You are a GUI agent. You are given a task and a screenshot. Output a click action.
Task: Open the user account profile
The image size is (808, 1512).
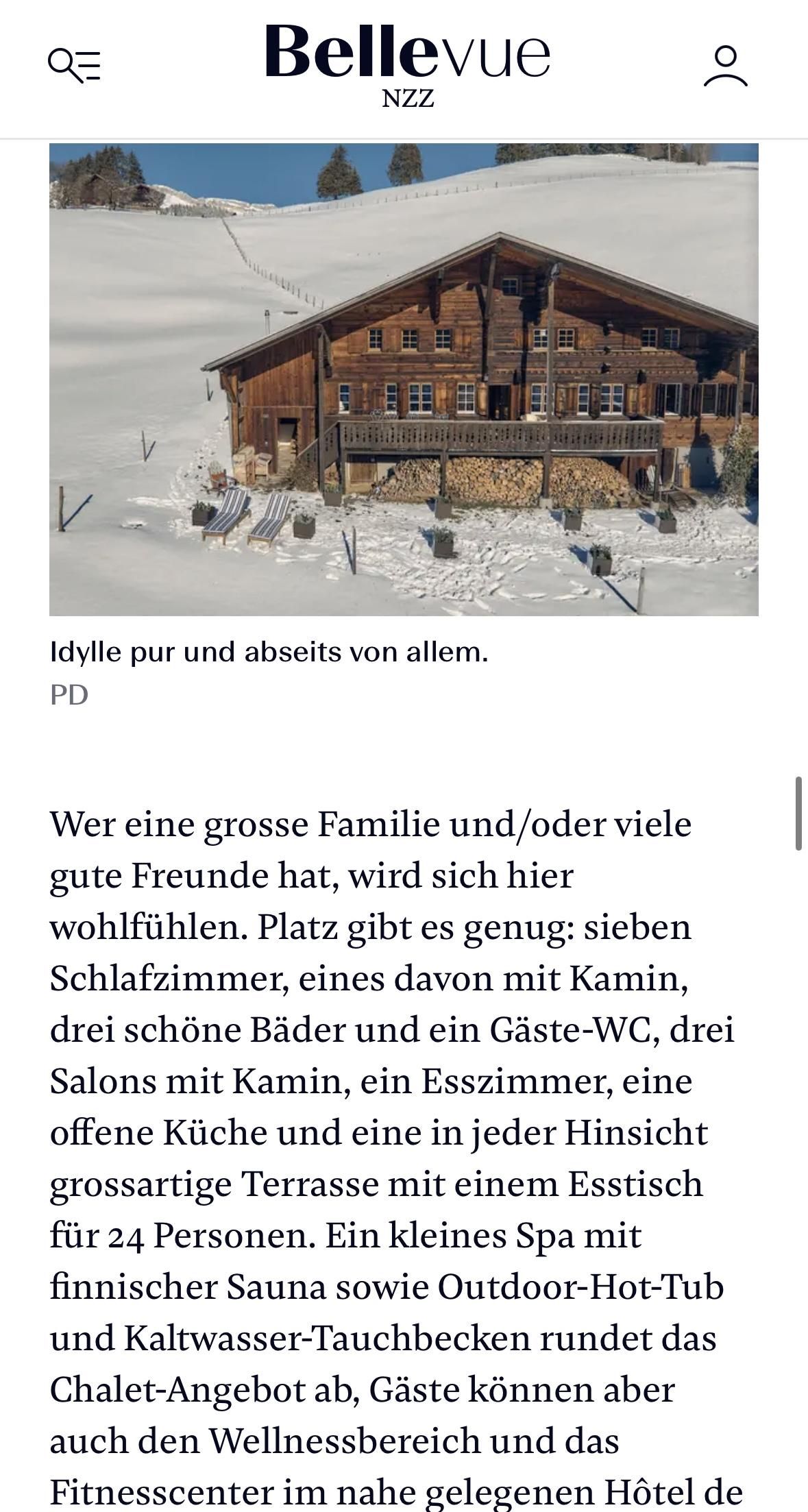point(726,66)
